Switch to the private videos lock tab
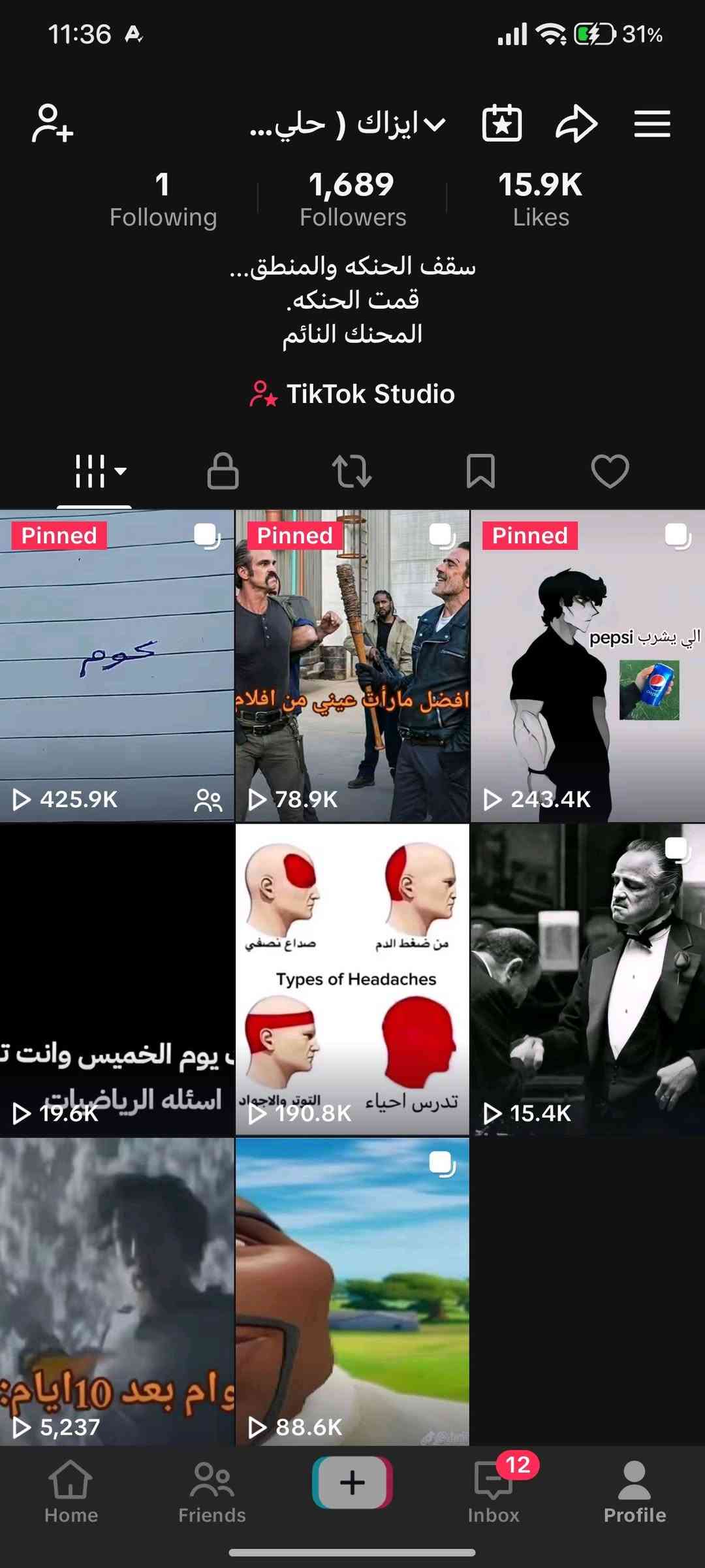Viewport: 705px width, 1568px height. (223, 471)
